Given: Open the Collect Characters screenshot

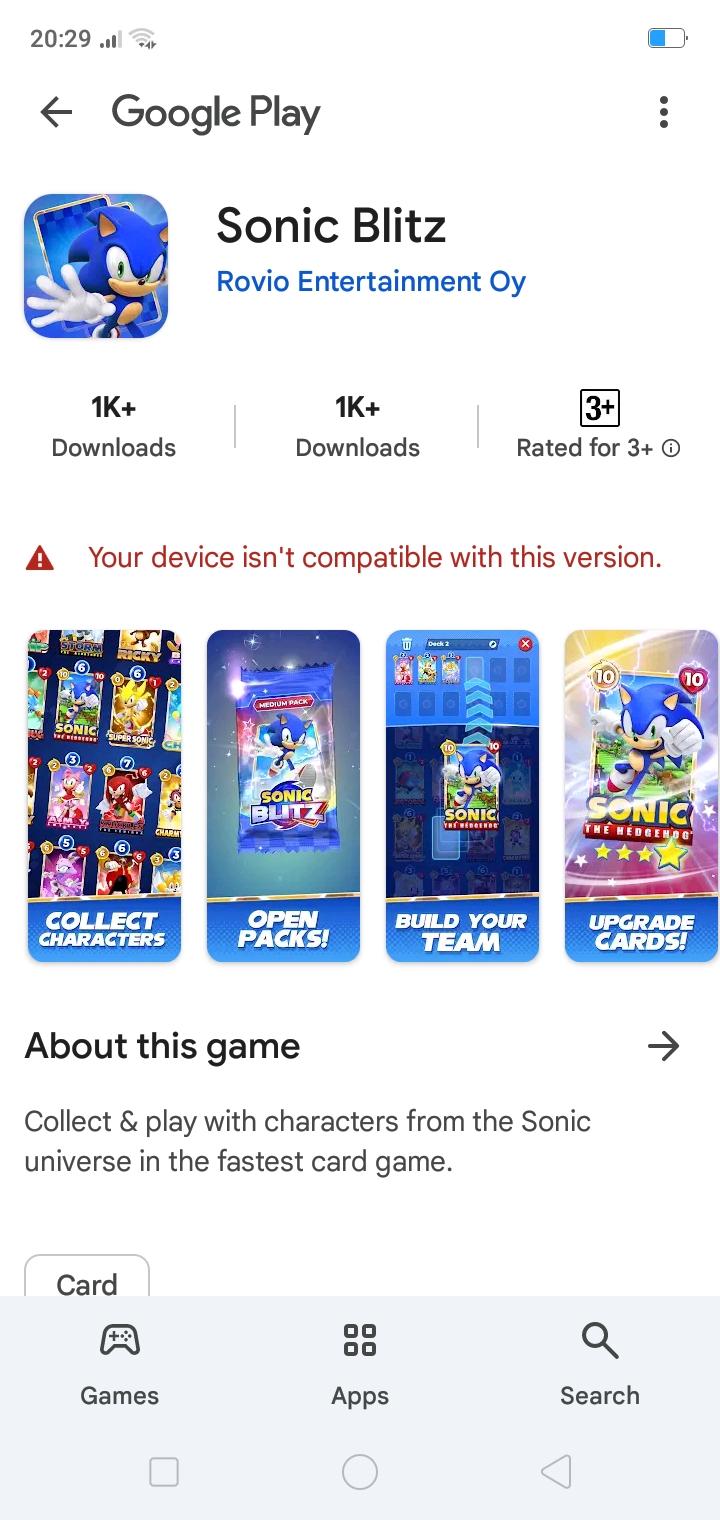Looking at the screenshot, I should click(104, 796).
